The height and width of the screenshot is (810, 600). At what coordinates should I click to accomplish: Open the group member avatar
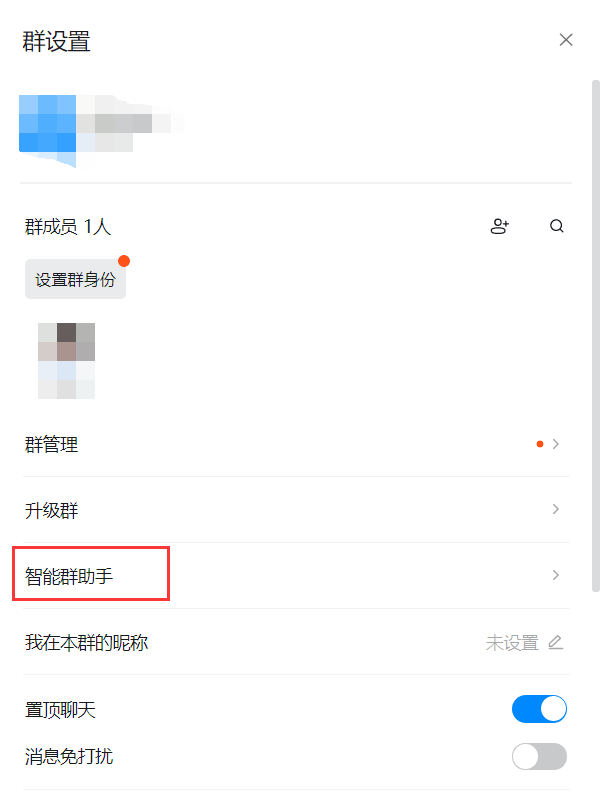(x=67, y=361)
